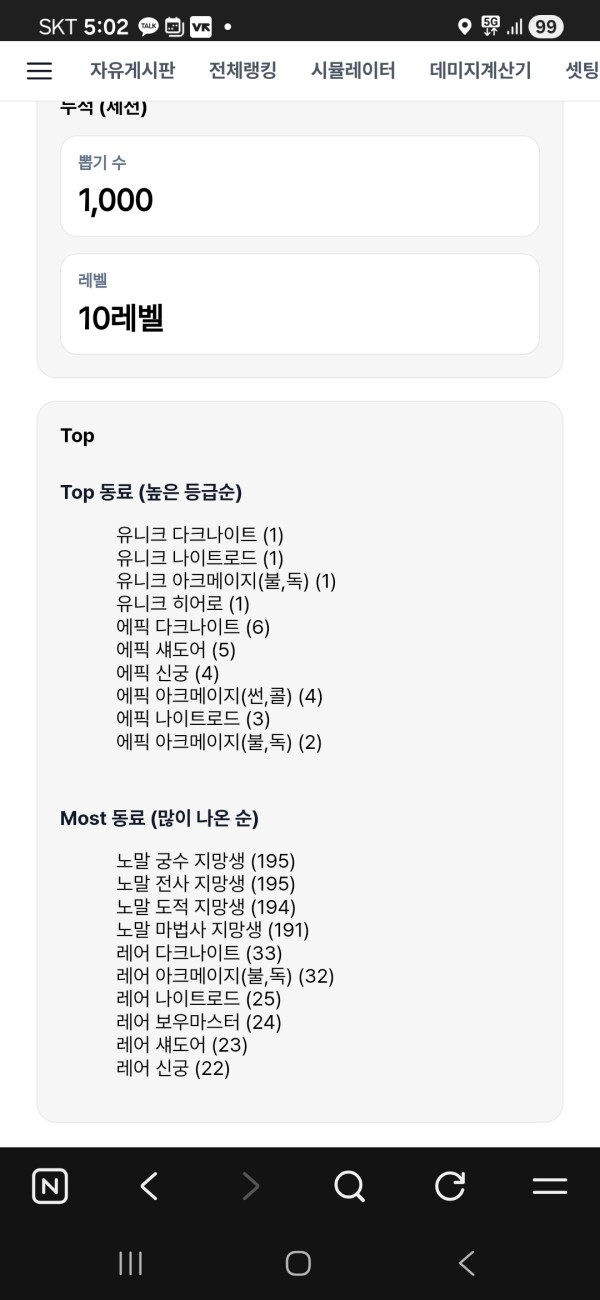Open the 셋팅 tab
This screenshot has width=600, height=1300.
[581, 71]
